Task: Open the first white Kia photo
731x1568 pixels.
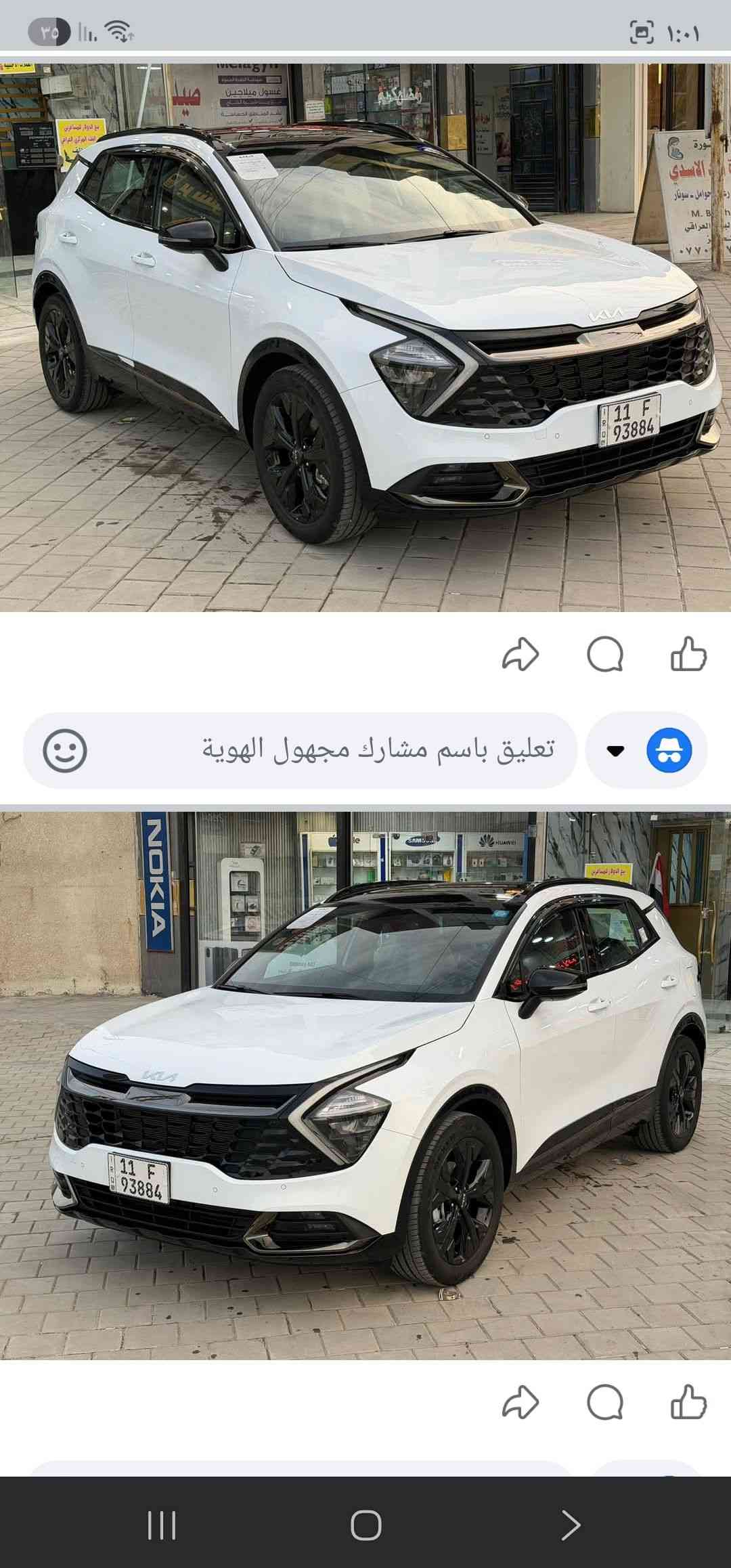Action: (x=365, y=339)
